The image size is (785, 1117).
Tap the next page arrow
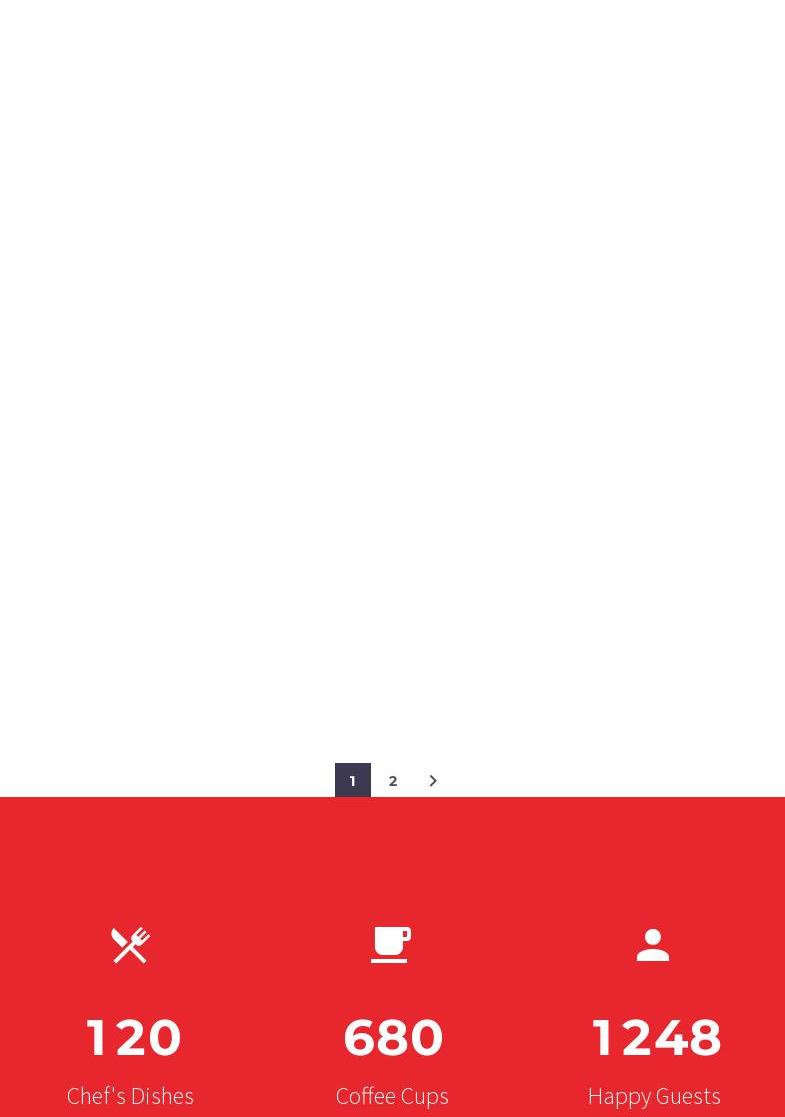(433, 781)
